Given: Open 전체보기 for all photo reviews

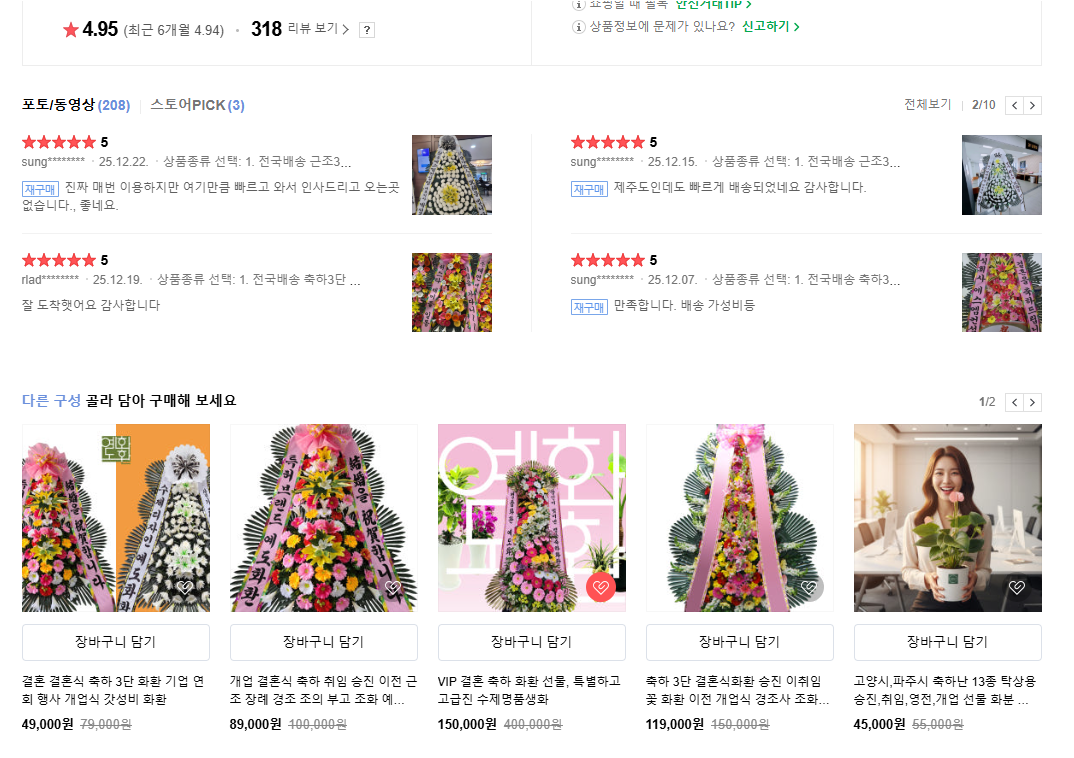Looking at the screenshot, I should (927, 105).
